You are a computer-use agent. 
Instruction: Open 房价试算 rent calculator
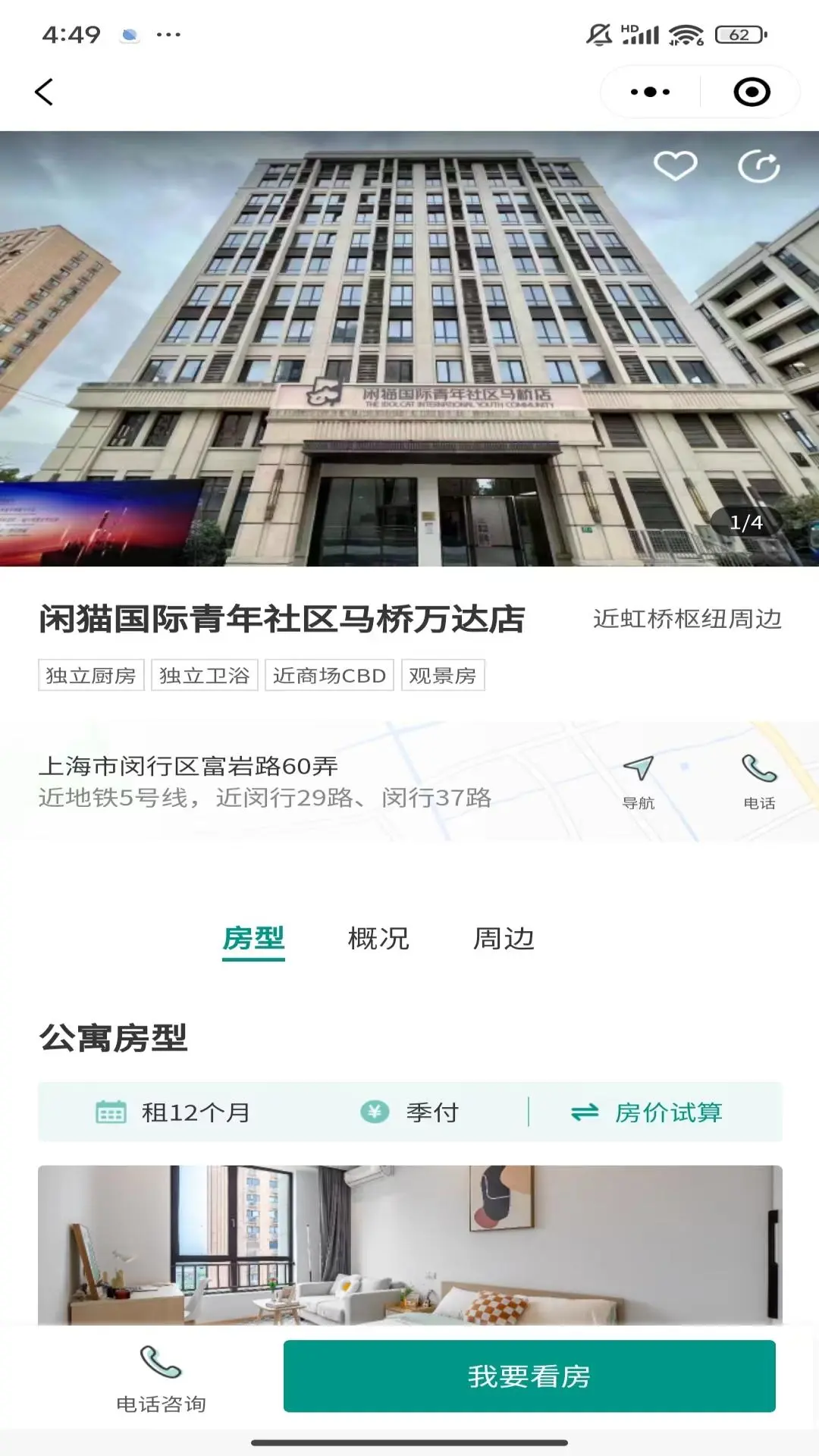(x=670, y=1112)
